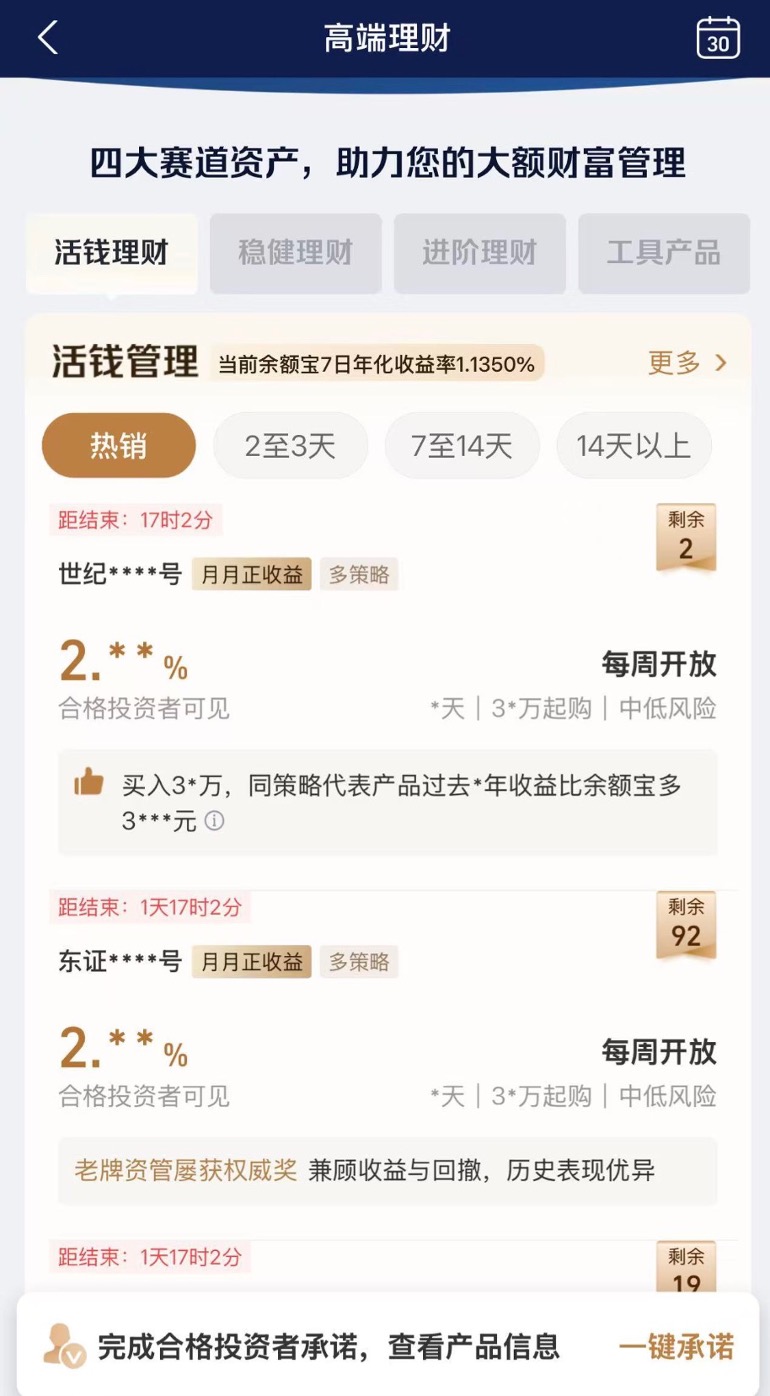Go back from 高端理财 page
The height and width of the screenshot is (1396, 770).
pyautogui.click(x=47, y=38)
